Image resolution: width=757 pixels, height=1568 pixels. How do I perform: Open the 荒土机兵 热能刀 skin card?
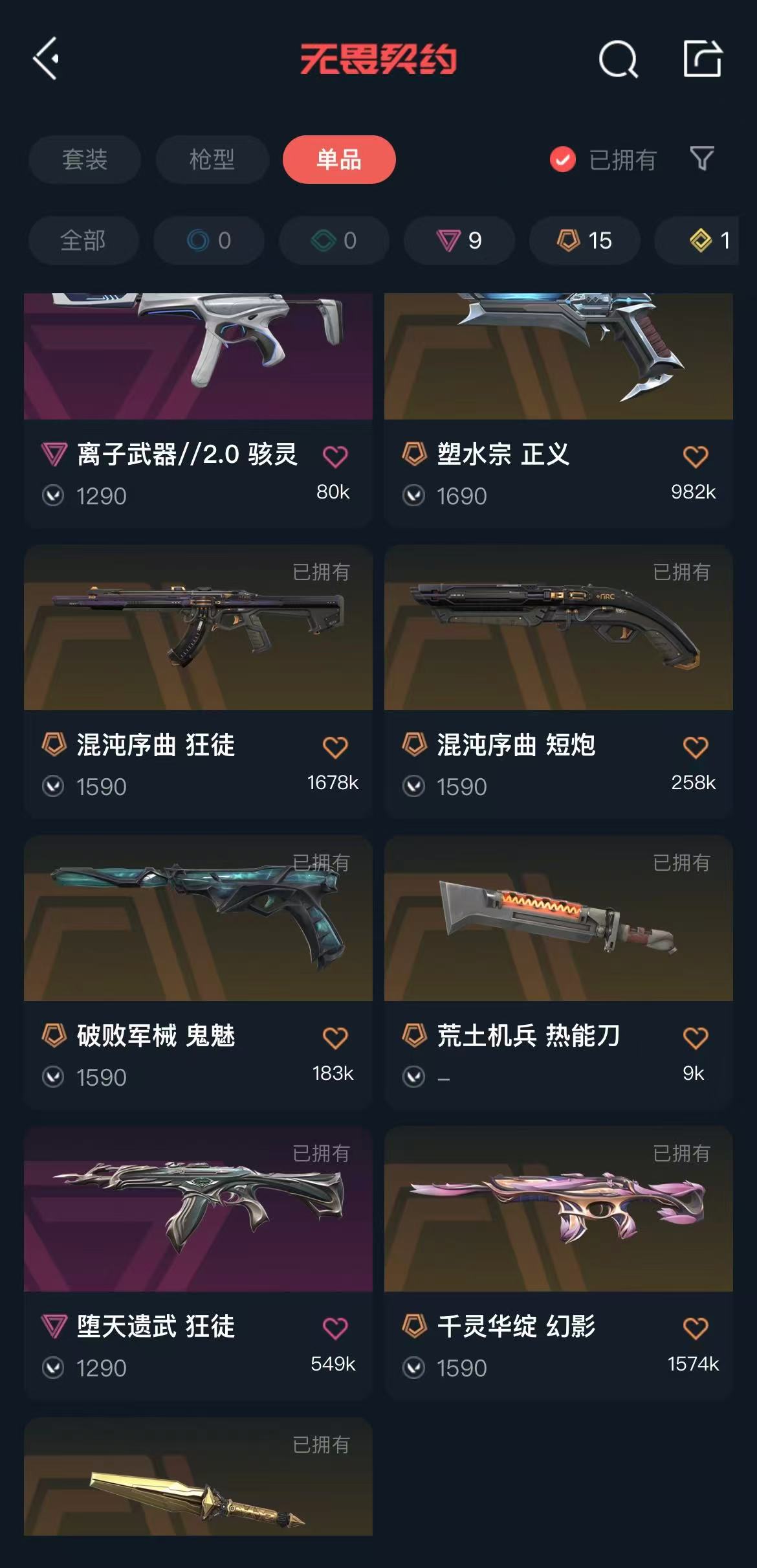pyautogui.click(x=558, y=919)
